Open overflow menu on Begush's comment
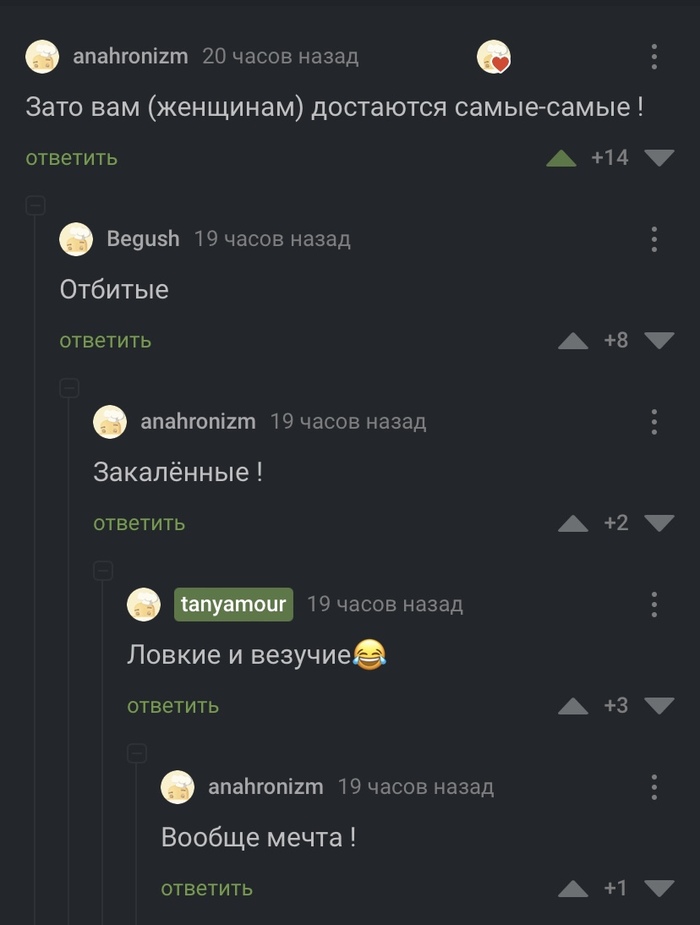The width and height of the screenshot is (700, 925). (654, 239)
